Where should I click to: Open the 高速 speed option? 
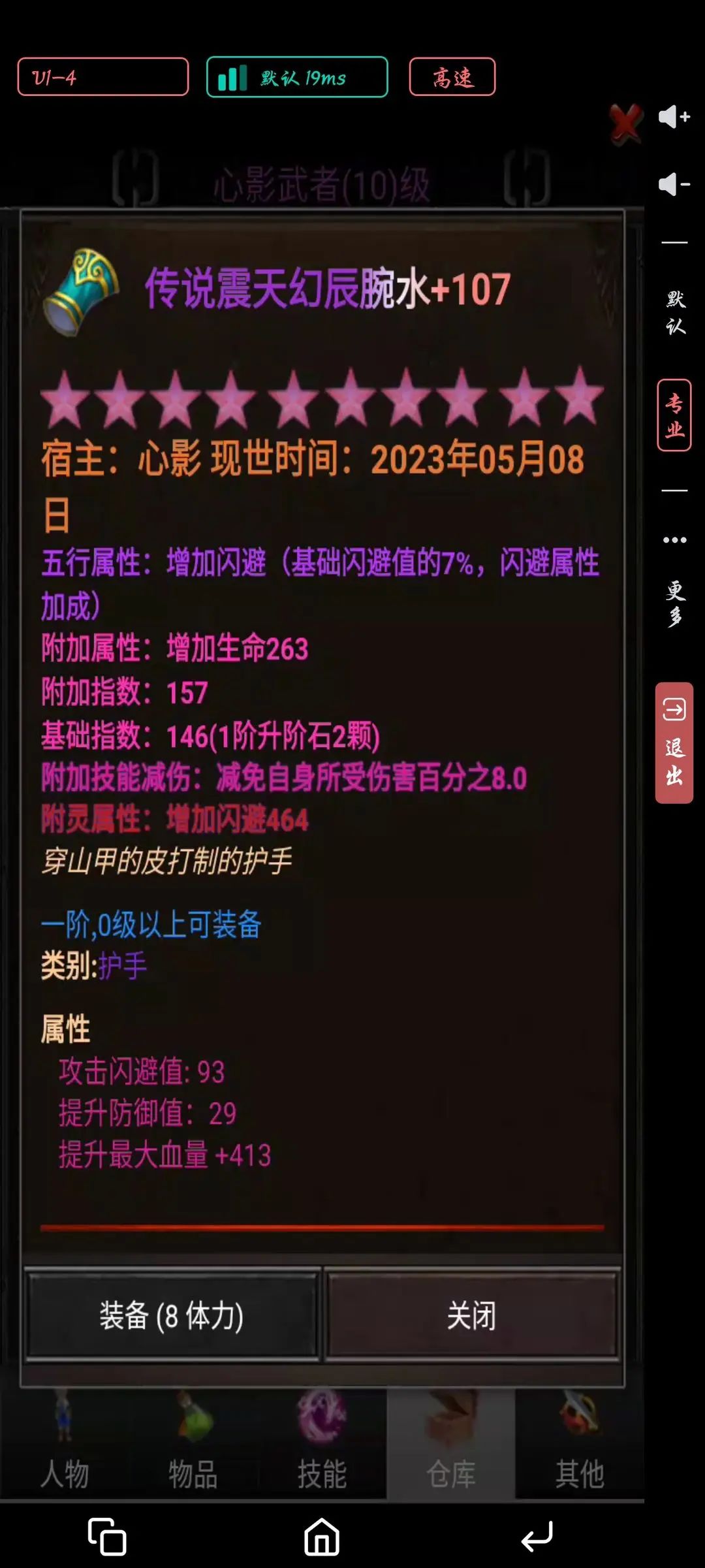click(x=452, y=77)
